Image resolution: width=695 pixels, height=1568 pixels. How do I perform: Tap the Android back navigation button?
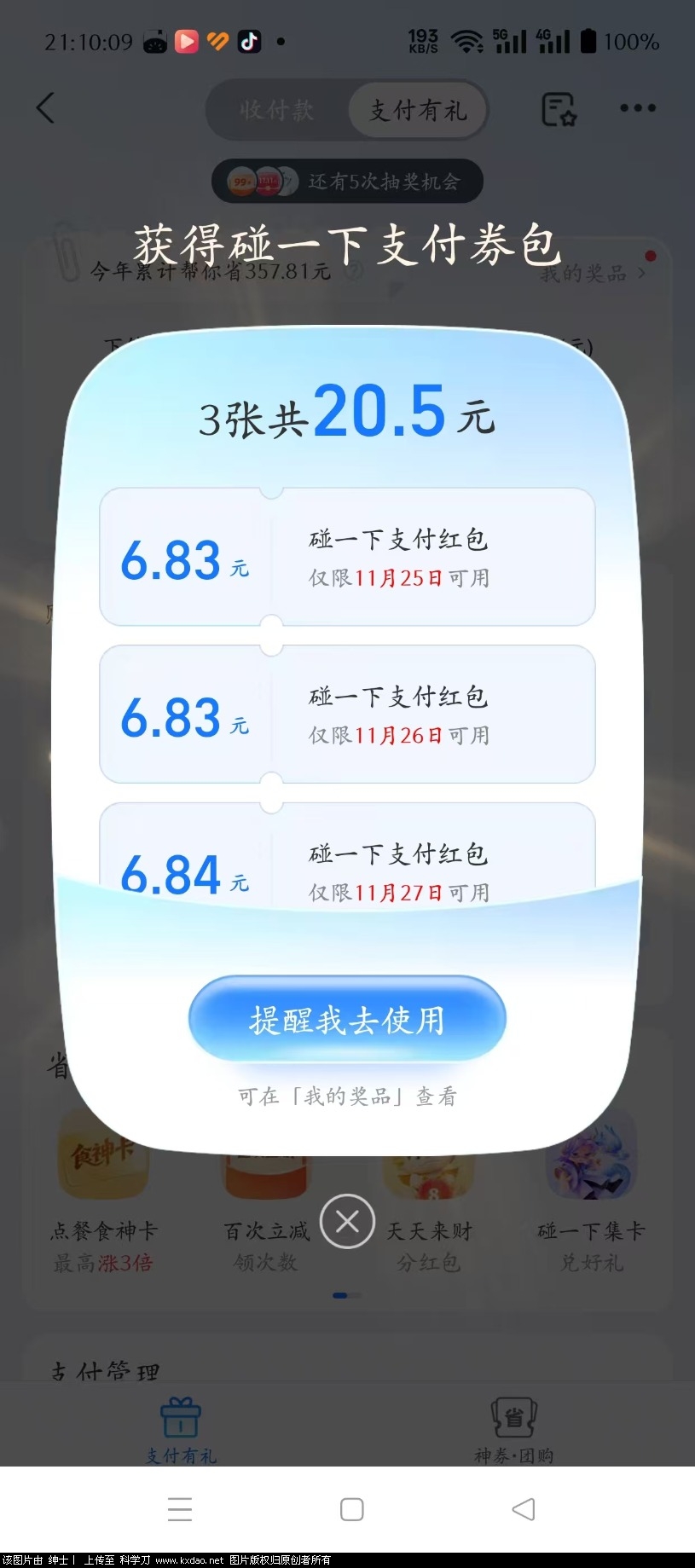(524, 1509)
